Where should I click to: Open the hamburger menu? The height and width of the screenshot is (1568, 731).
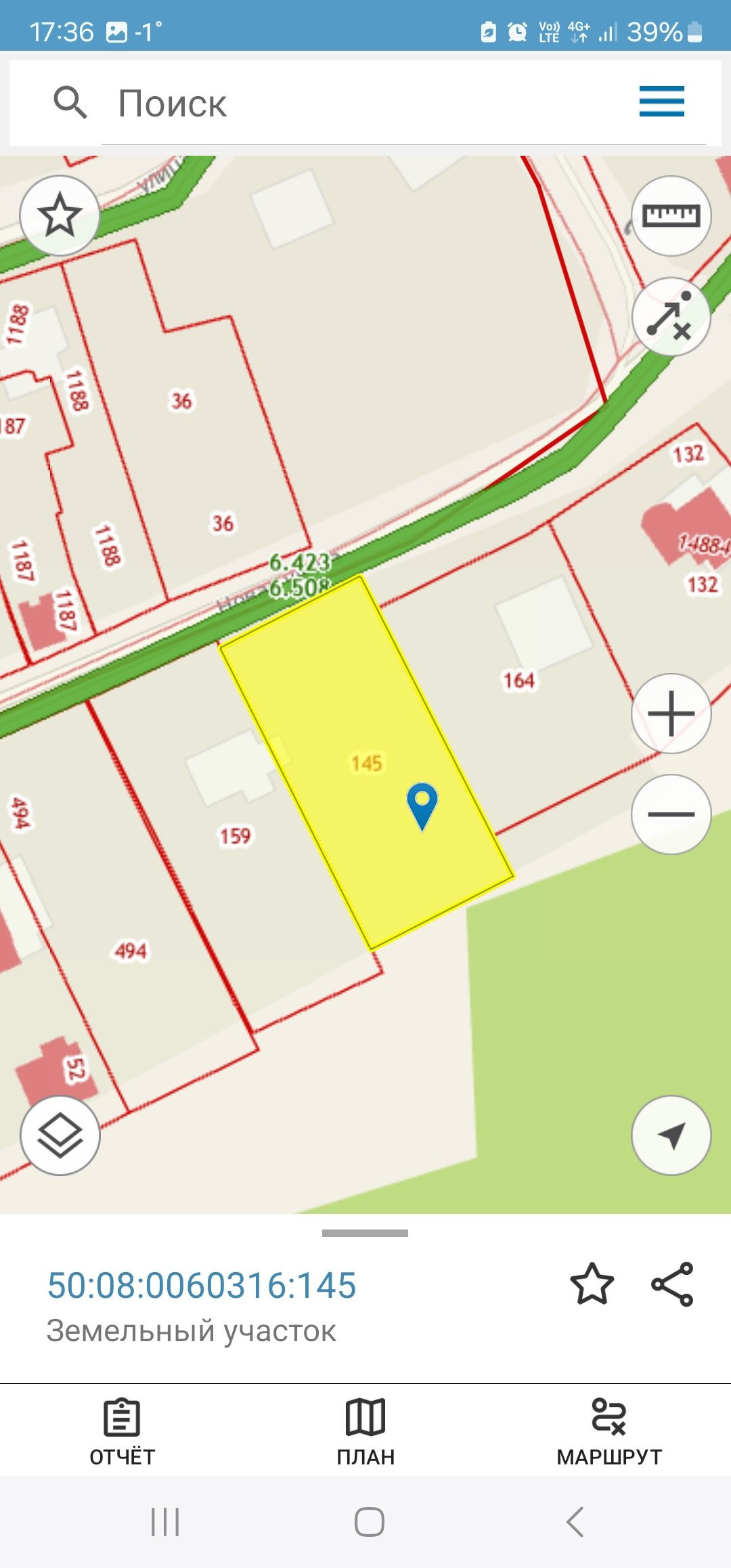click(661, 102)
